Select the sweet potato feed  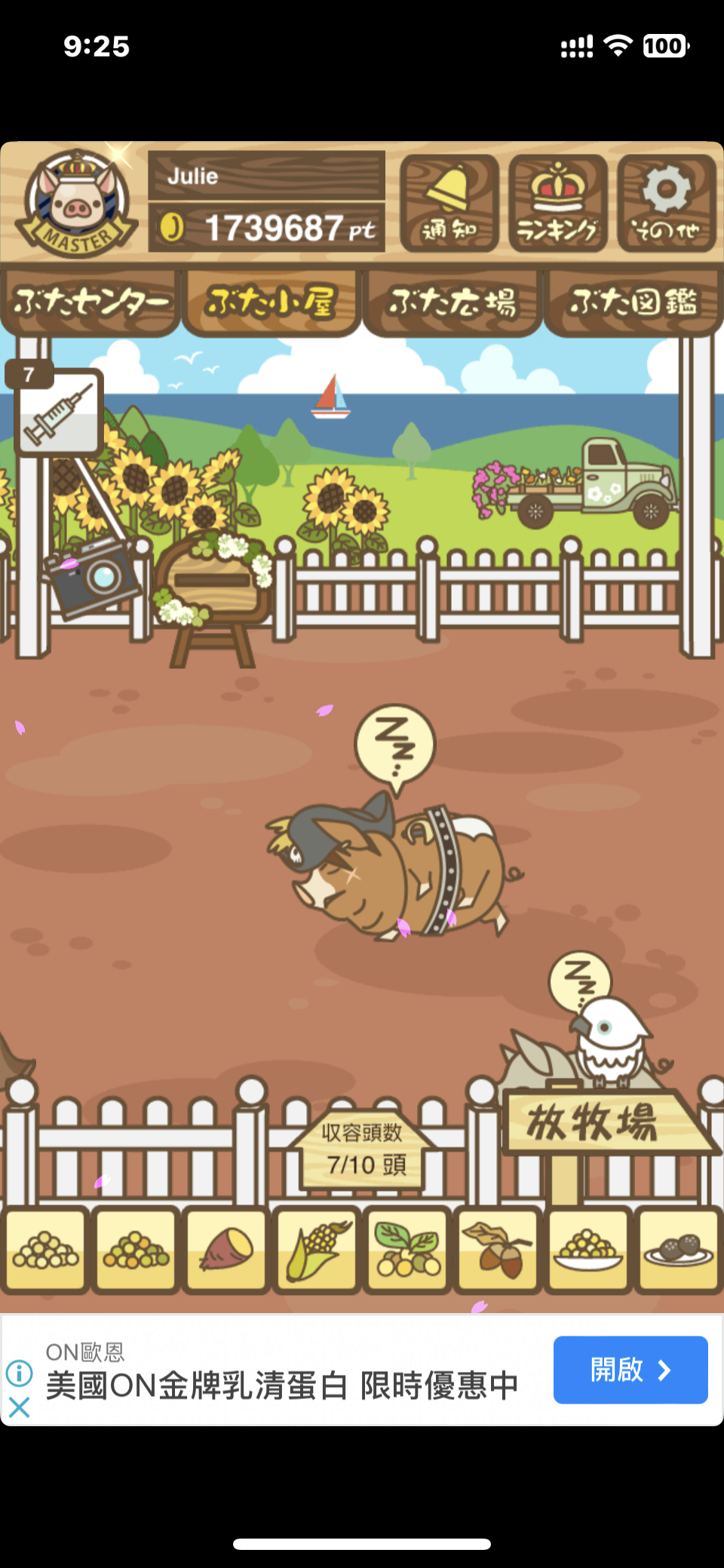tap(226, 1250)
